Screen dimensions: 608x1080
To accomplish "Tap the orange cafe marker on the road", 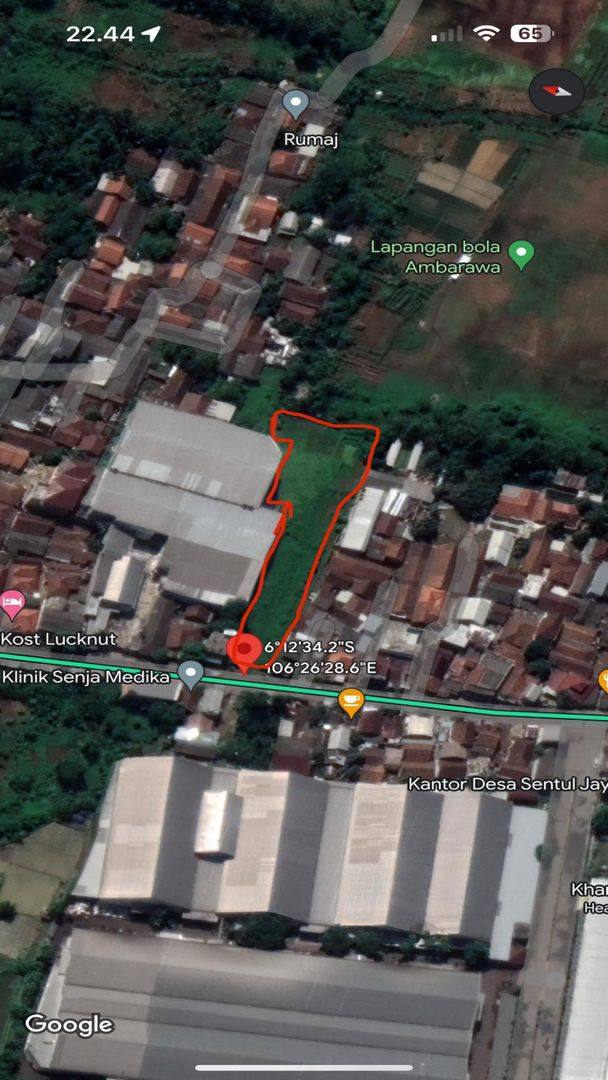I will pos(351,702).
